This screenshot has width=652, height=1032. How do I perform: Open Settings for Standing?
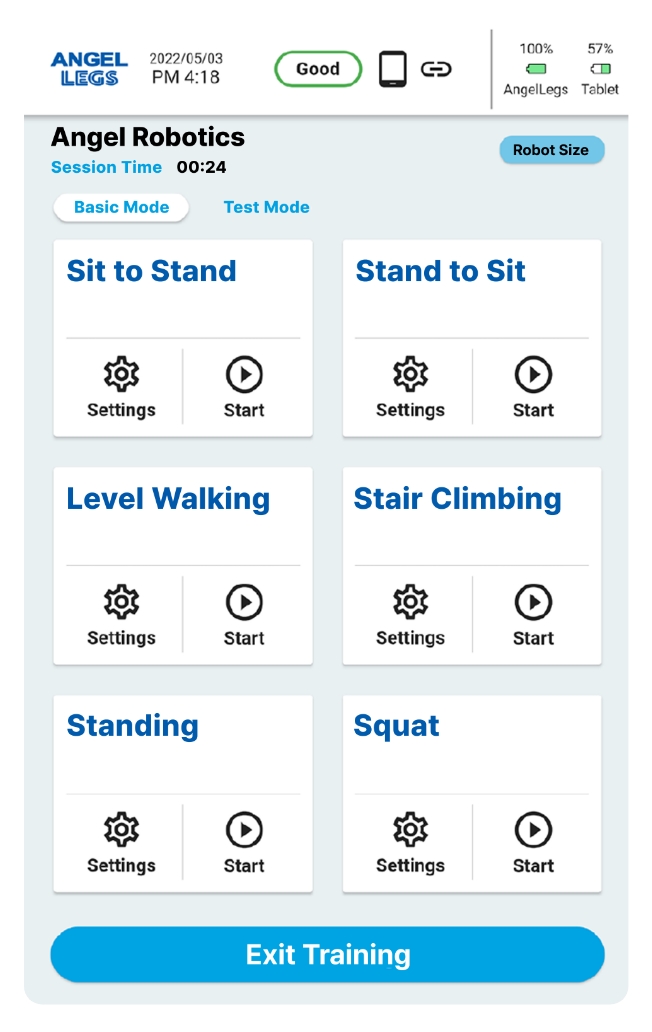(121, 843)
